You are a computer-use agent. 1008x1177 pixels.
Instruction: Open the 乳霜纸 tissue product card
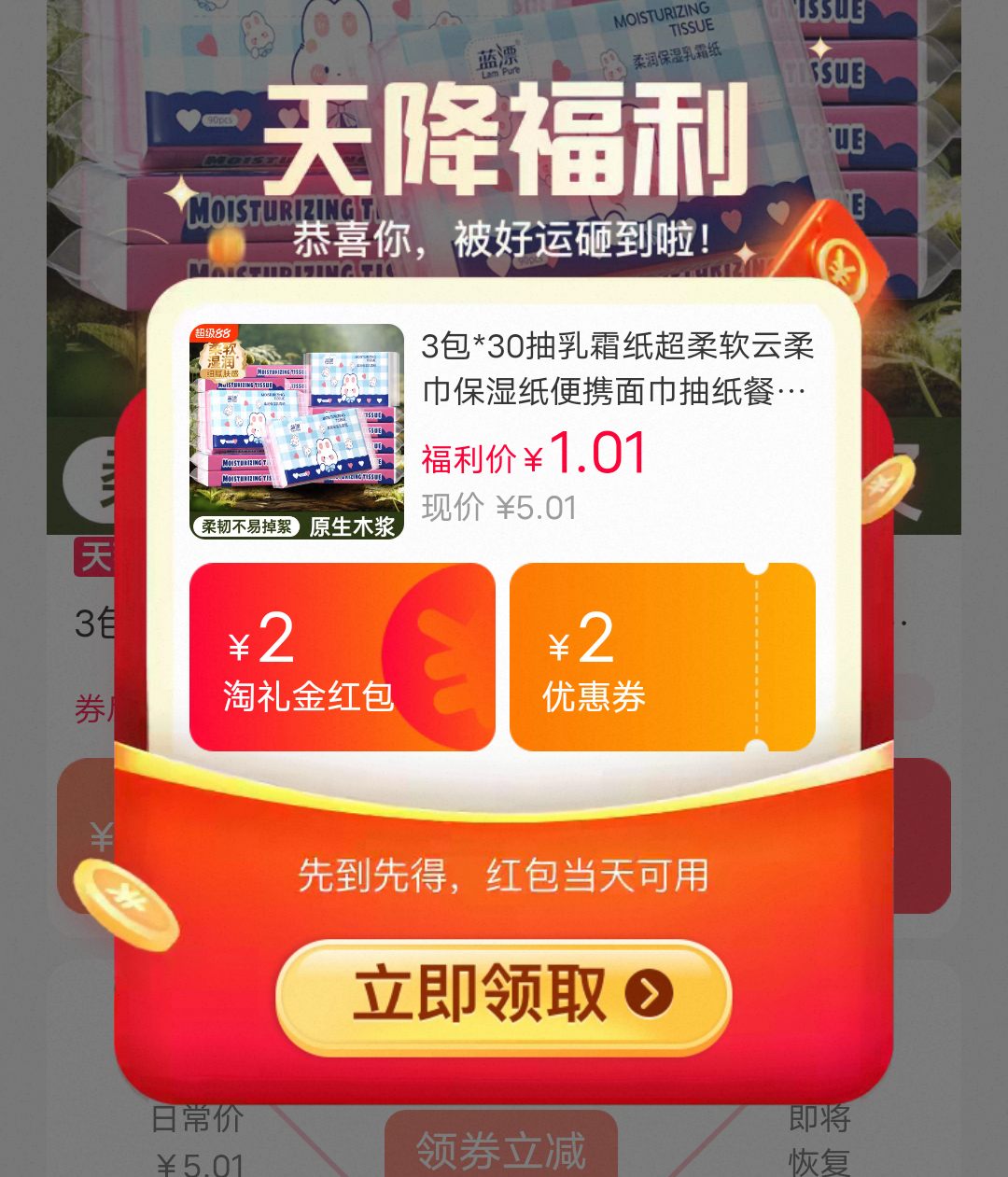coord(503,431)
